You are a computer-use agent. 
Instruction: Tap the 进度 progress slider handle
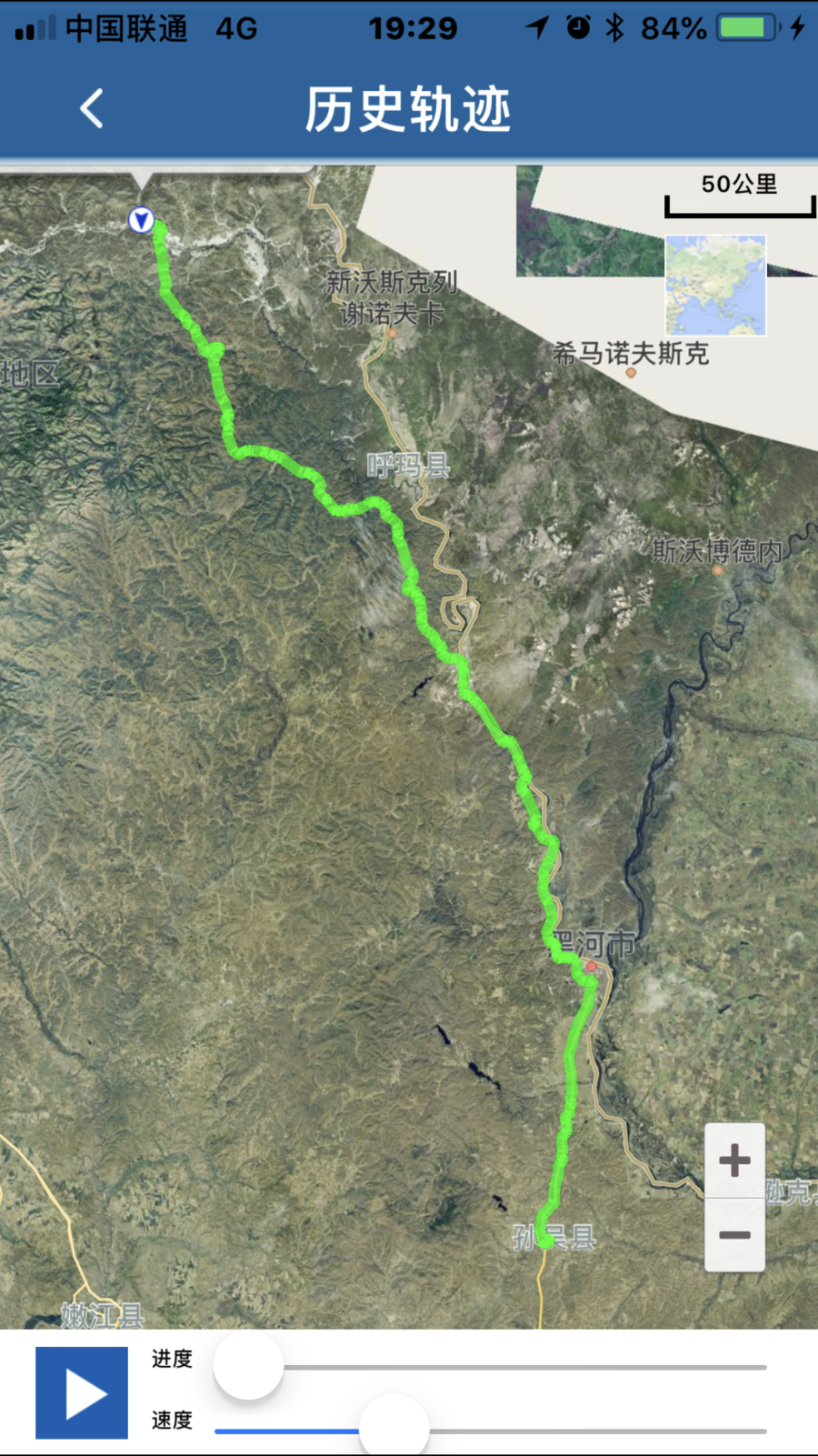[x=248, y=1365]
